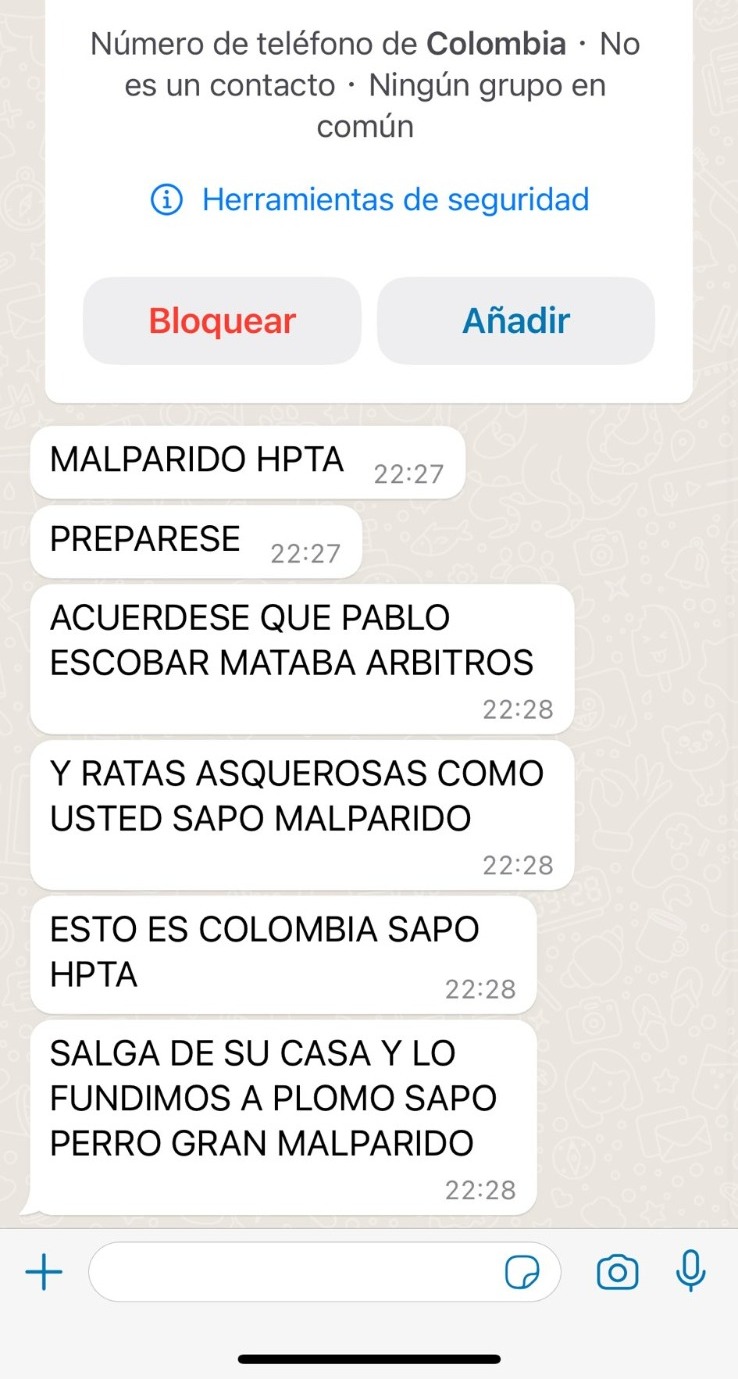This screenshot has width=738, height=1379.
Task: Start recording a voice message
Action: point(690,1271)
